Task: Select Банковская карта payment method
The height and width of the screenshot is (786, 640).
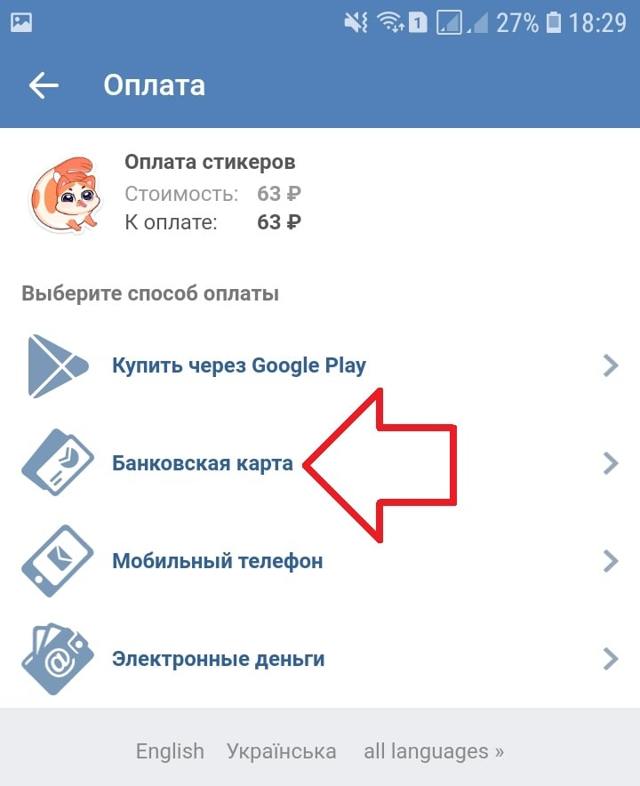Action: click(x=203, y=464)
